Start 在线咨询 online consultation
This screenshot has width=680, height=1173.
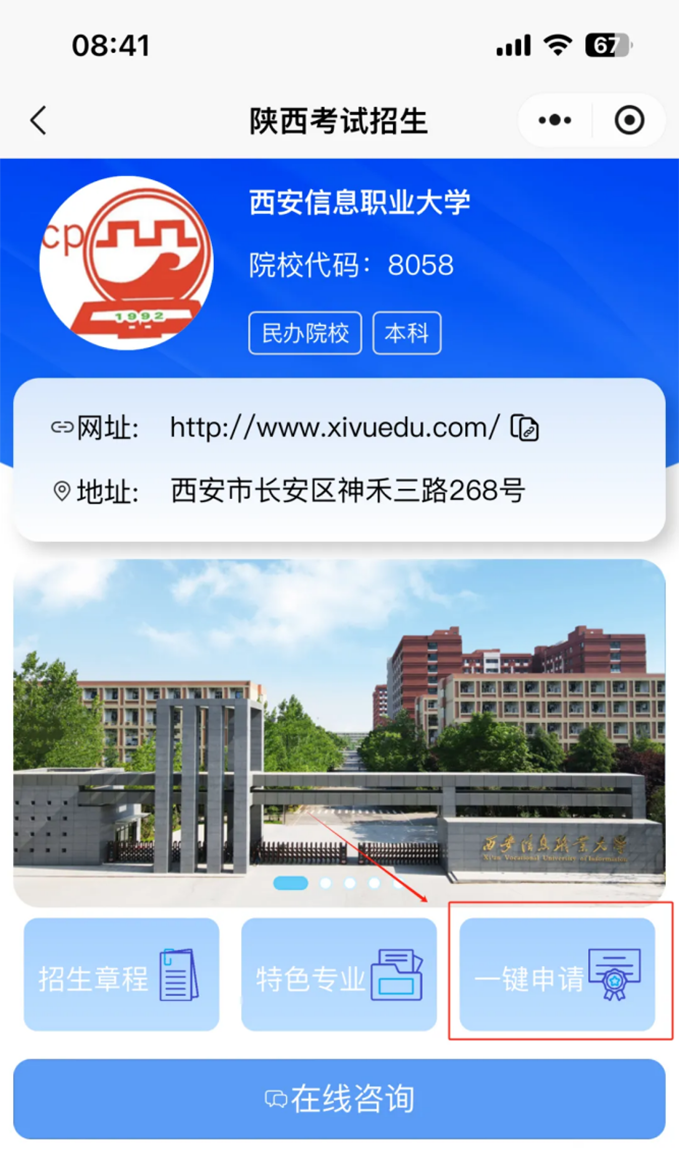[x=339, y=1099]
